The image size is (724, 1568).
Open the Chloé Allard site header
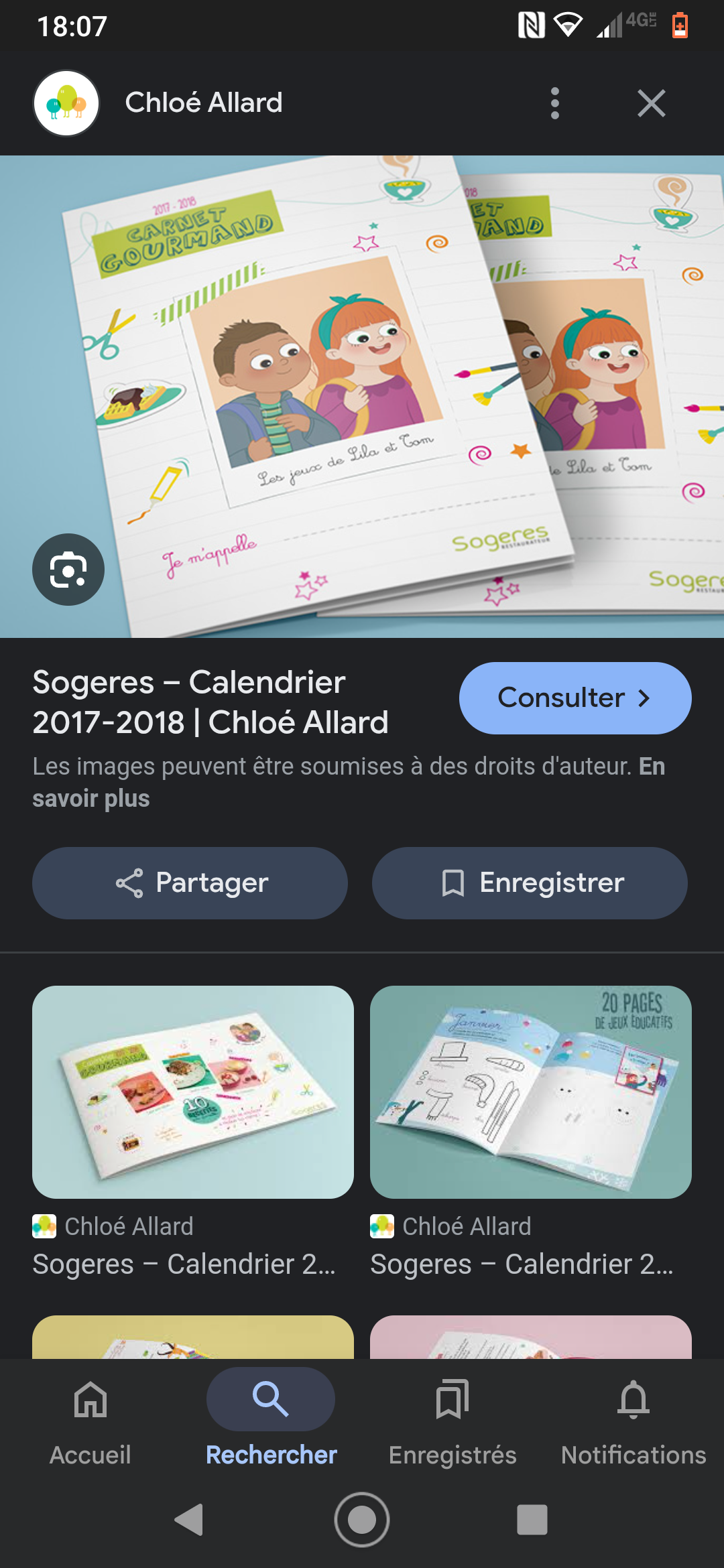click(x=203, y=103)
